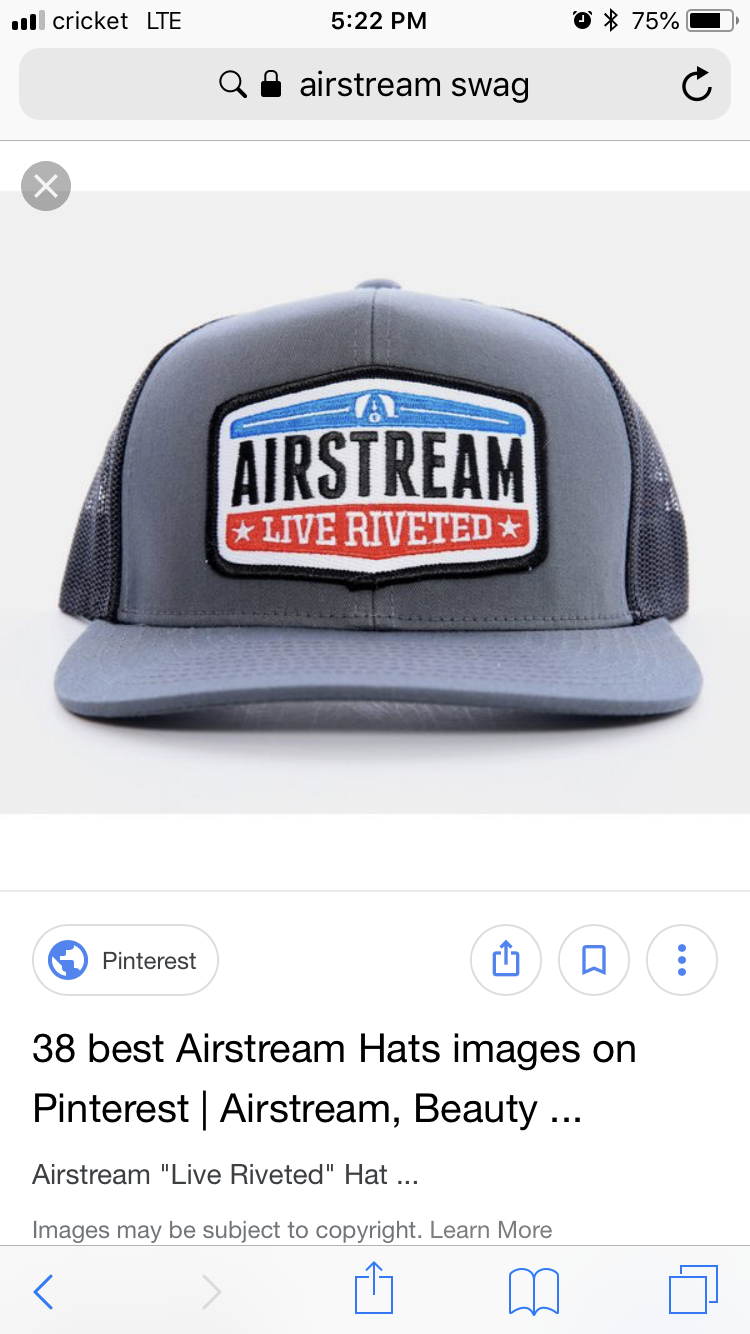750x1334 pixels.
Task: Go back to the previous page
Action: click(x=43, y=1291)
